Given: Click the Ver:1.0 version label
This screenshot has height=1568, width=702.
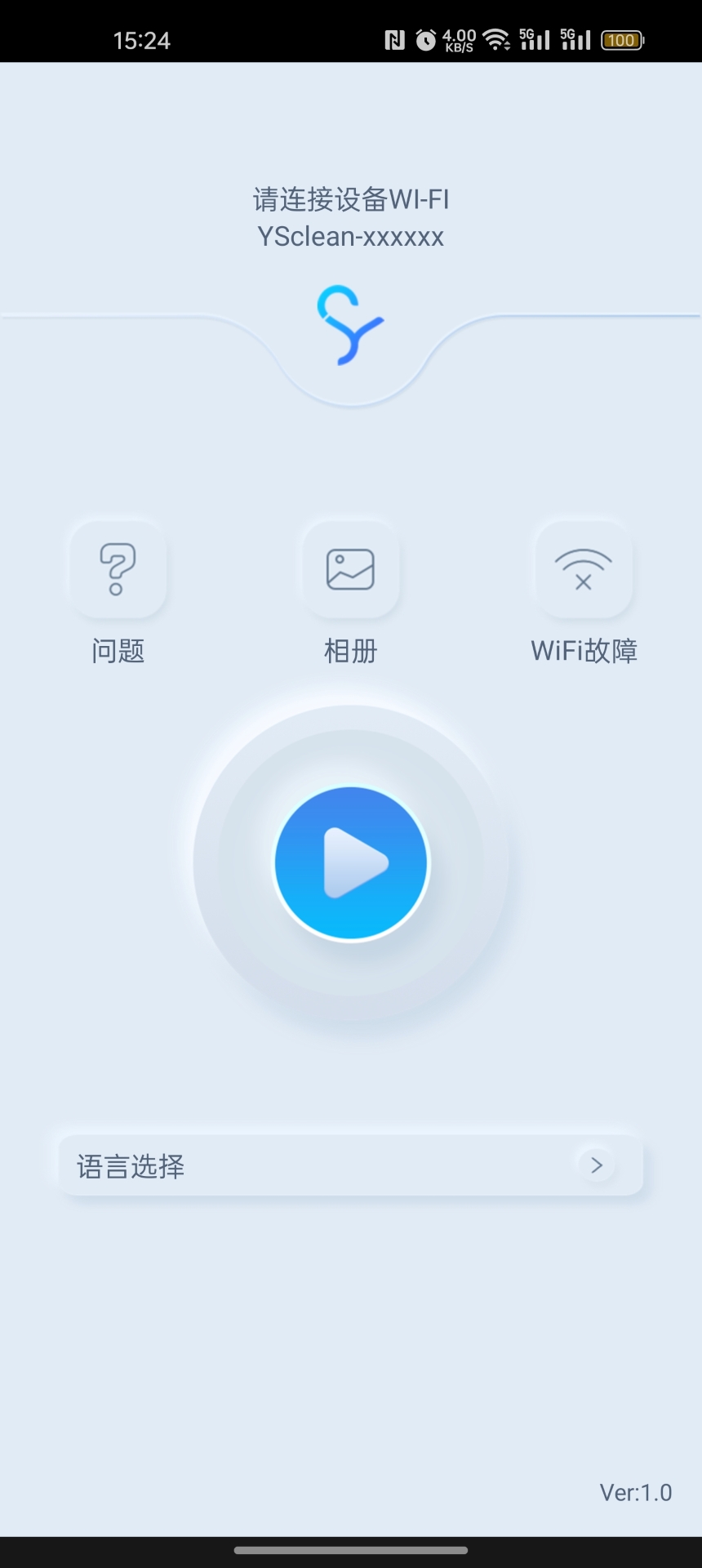Looking at the screenshot, I should click(x=636, y=1493).
